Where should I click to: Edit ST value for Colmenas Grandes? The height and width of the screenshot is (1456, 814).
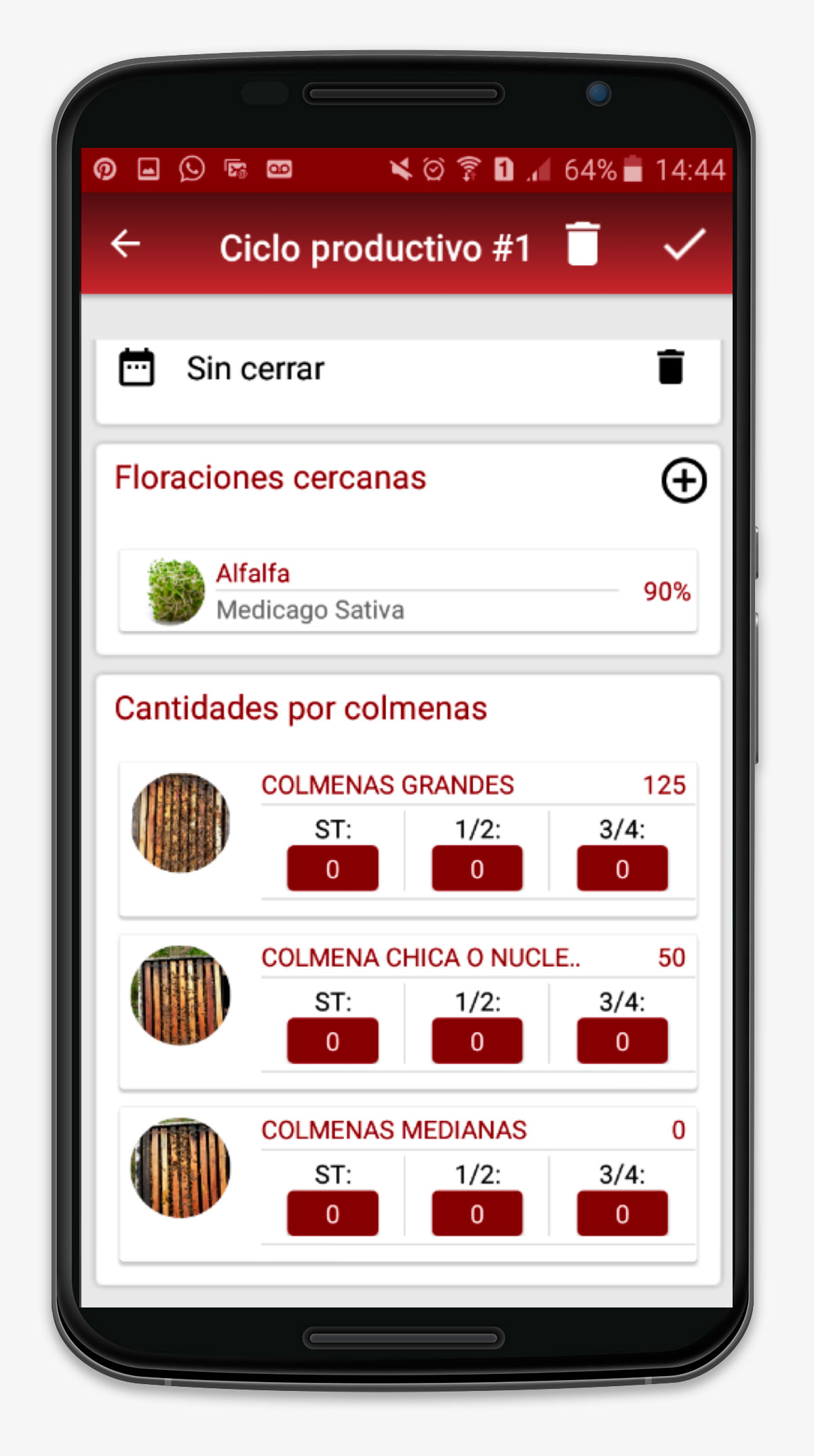tap(332, 869)
